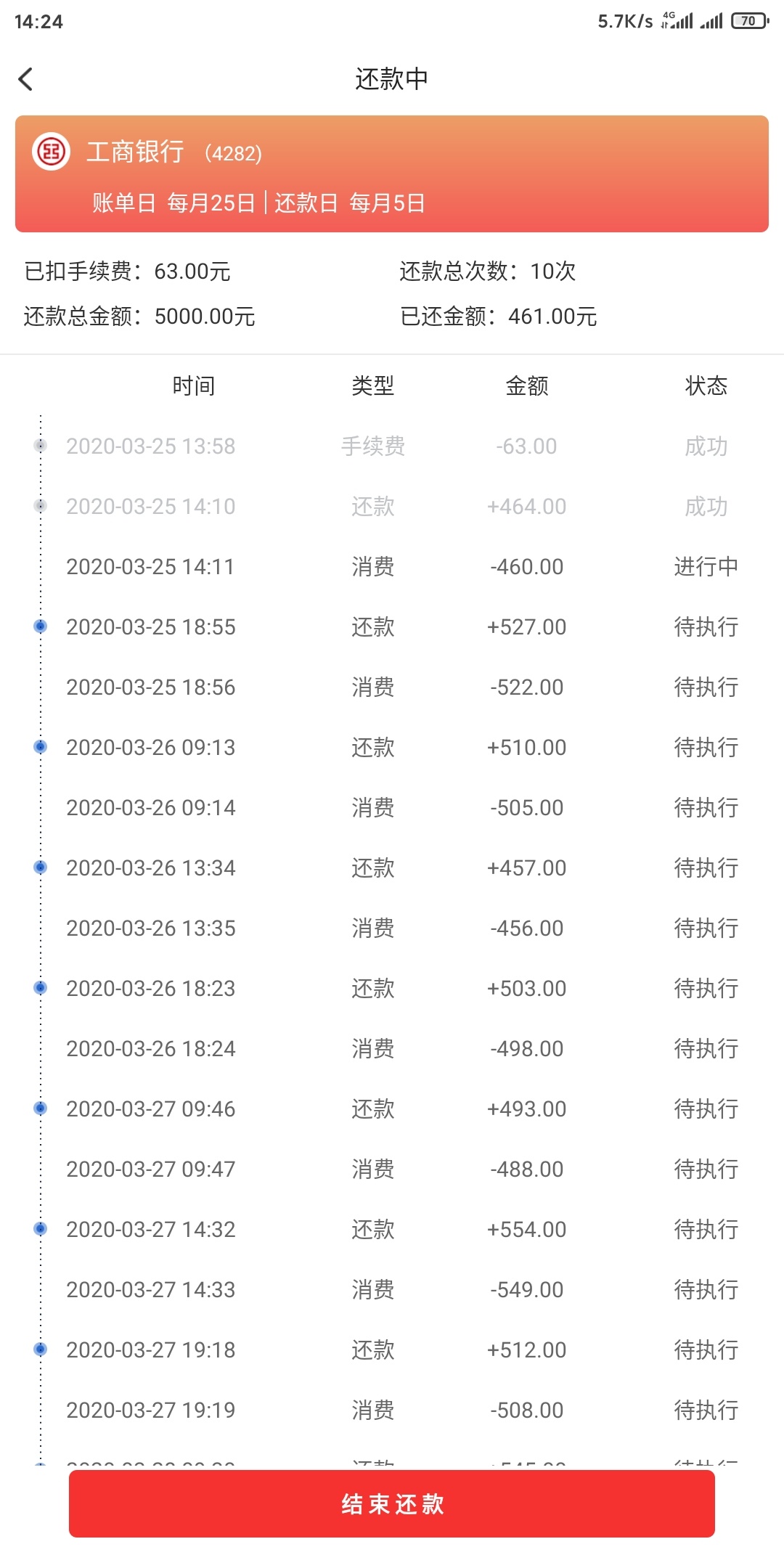Tap the 结束还款 button
Screen dimensions: 784x1568
tap(392, 1503)
